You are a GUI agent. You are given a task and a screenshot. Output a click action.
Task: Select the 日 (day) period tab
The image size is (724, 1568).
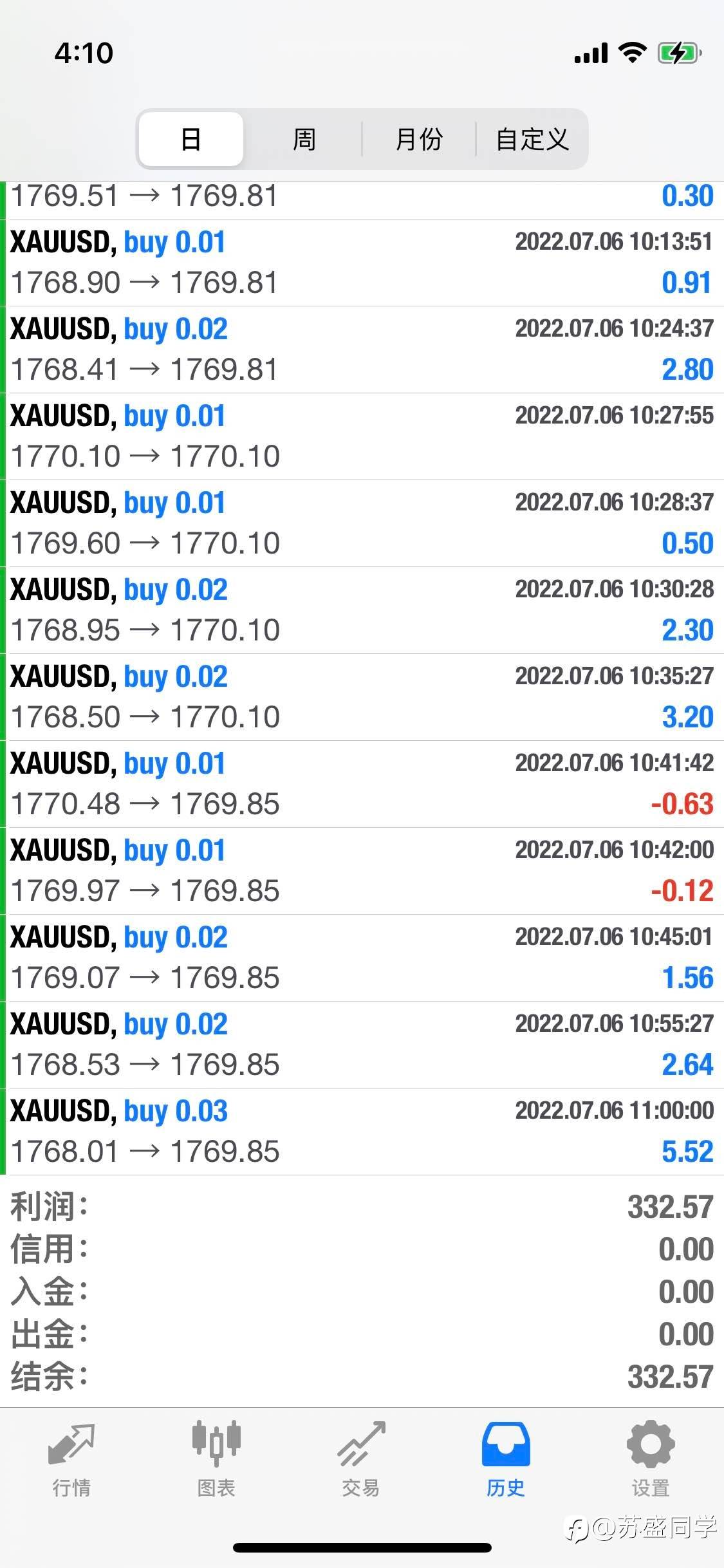(x=191, y=139)
